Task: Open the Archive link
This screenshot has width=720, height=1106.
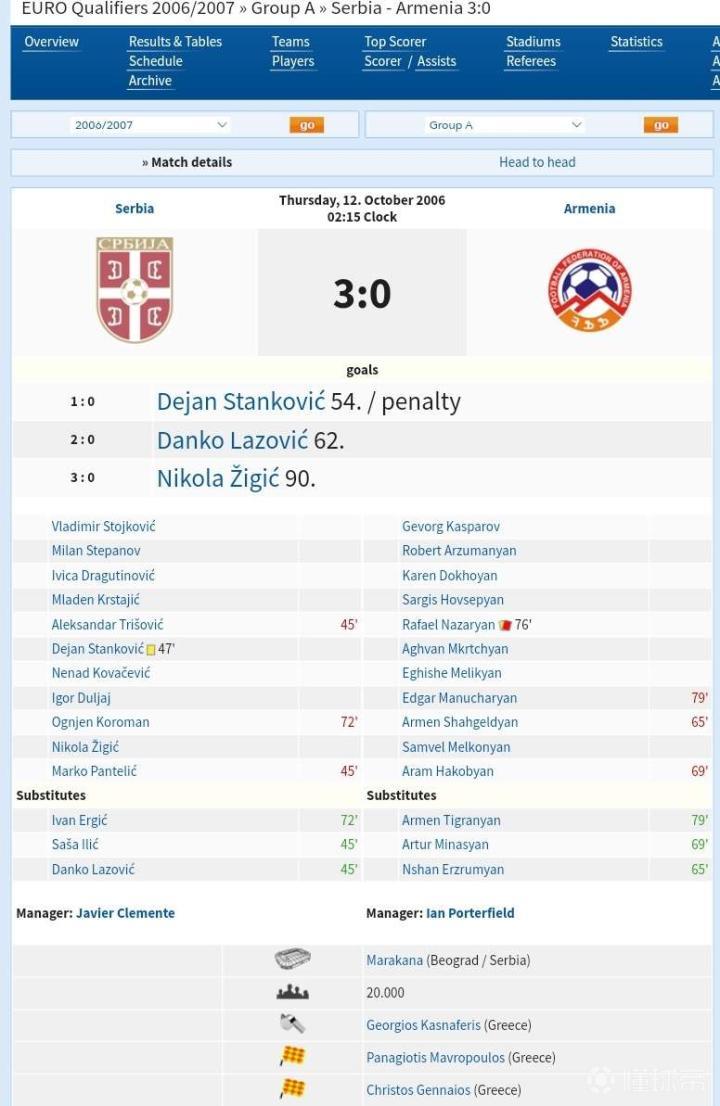Action: 150,81
